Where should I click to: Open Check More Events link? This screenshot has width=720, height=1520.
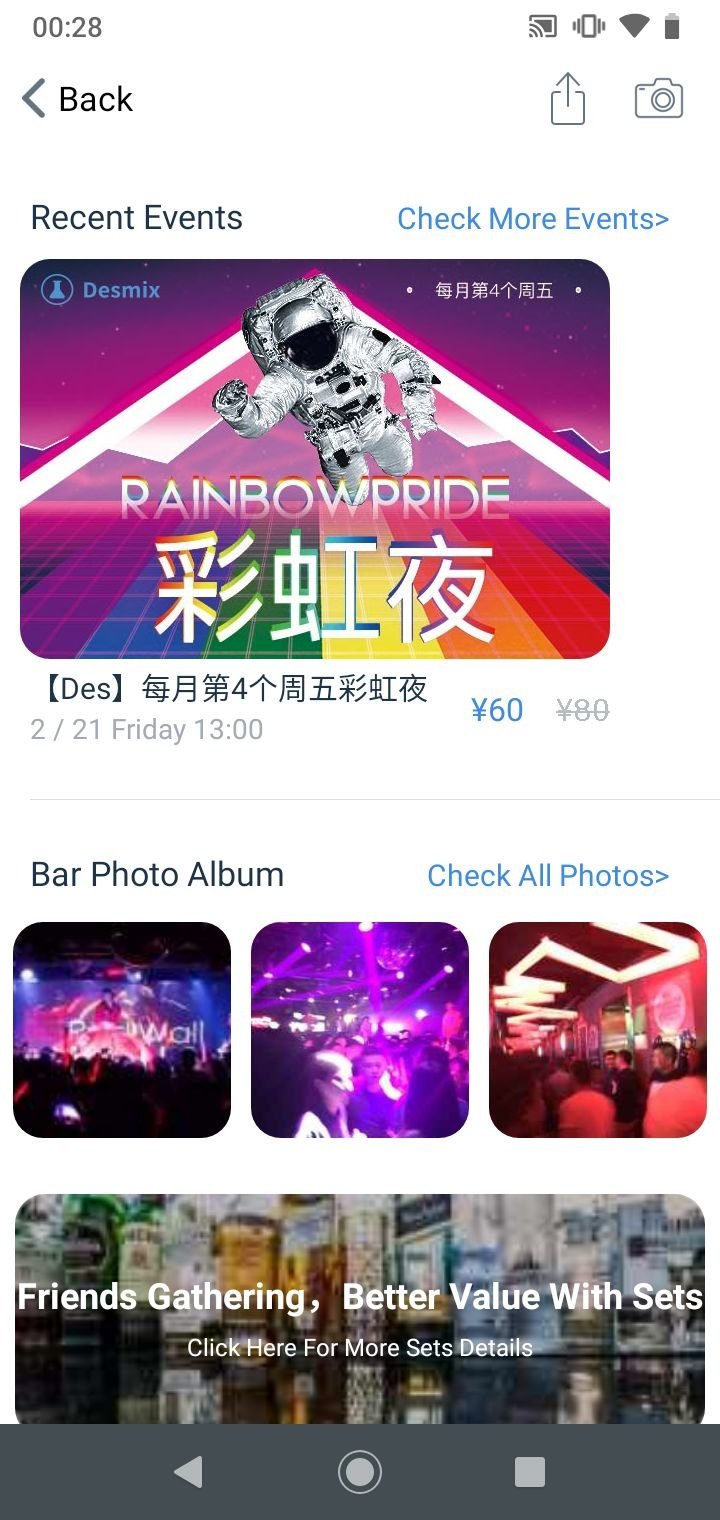(532, 219)
